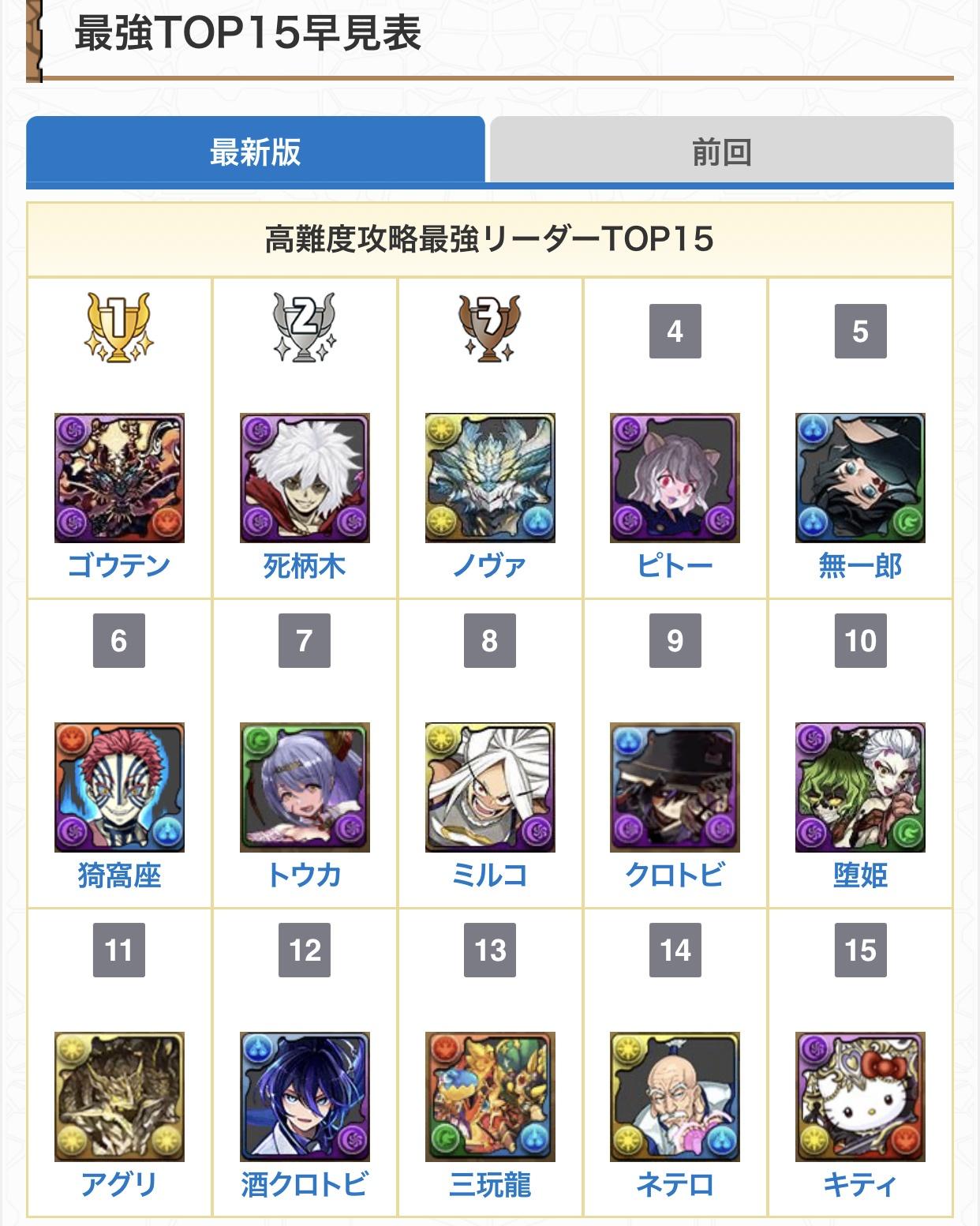Open the 堕姫 leader link
This screenshot has height=1226, width=980.
tap(860, 874)
